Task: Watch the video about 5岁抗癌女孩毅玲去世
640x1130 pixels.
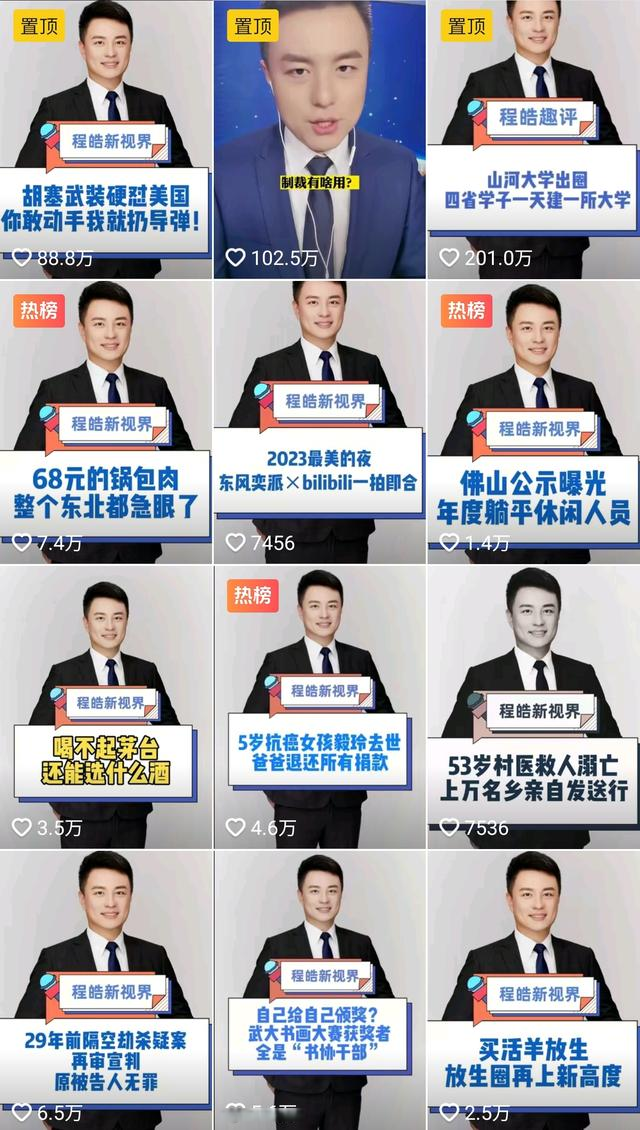Action: click(x=320, y=706)
